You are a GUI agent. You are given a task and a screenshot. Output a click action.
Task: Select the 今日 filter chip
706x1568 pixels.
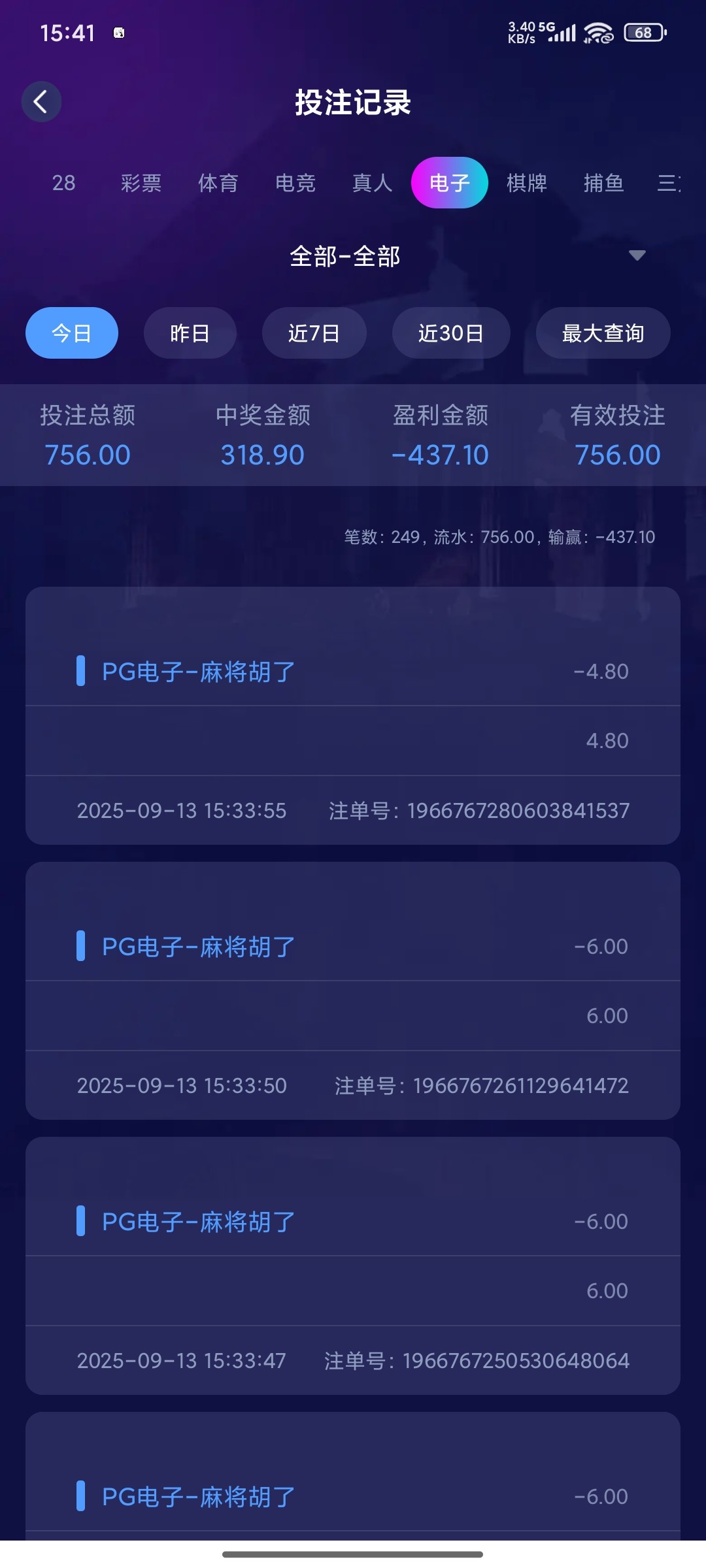tap(72, 333)
